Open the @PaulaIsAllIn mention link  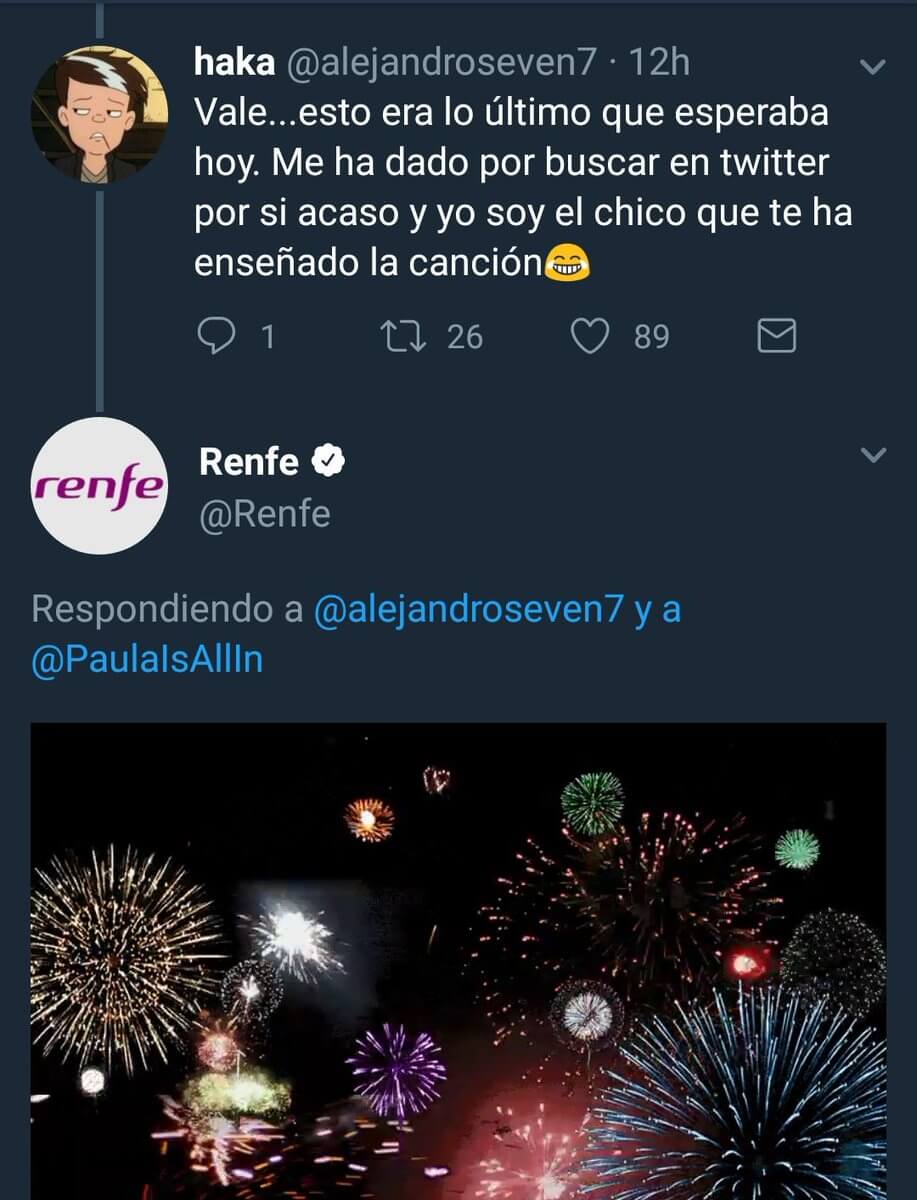[x=148, y=661]
